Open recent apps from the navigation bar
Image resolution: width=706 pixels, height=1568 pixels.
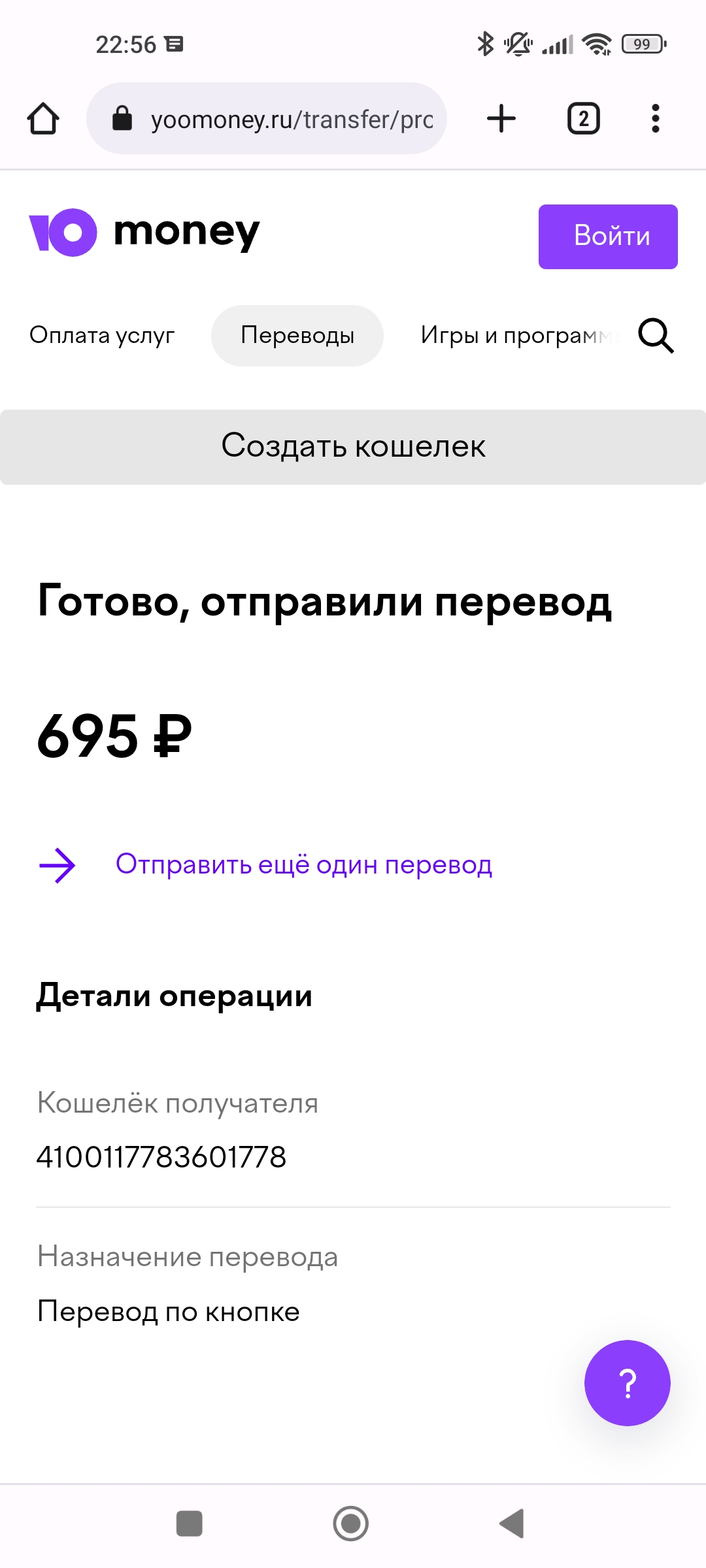coord(190,1524)
